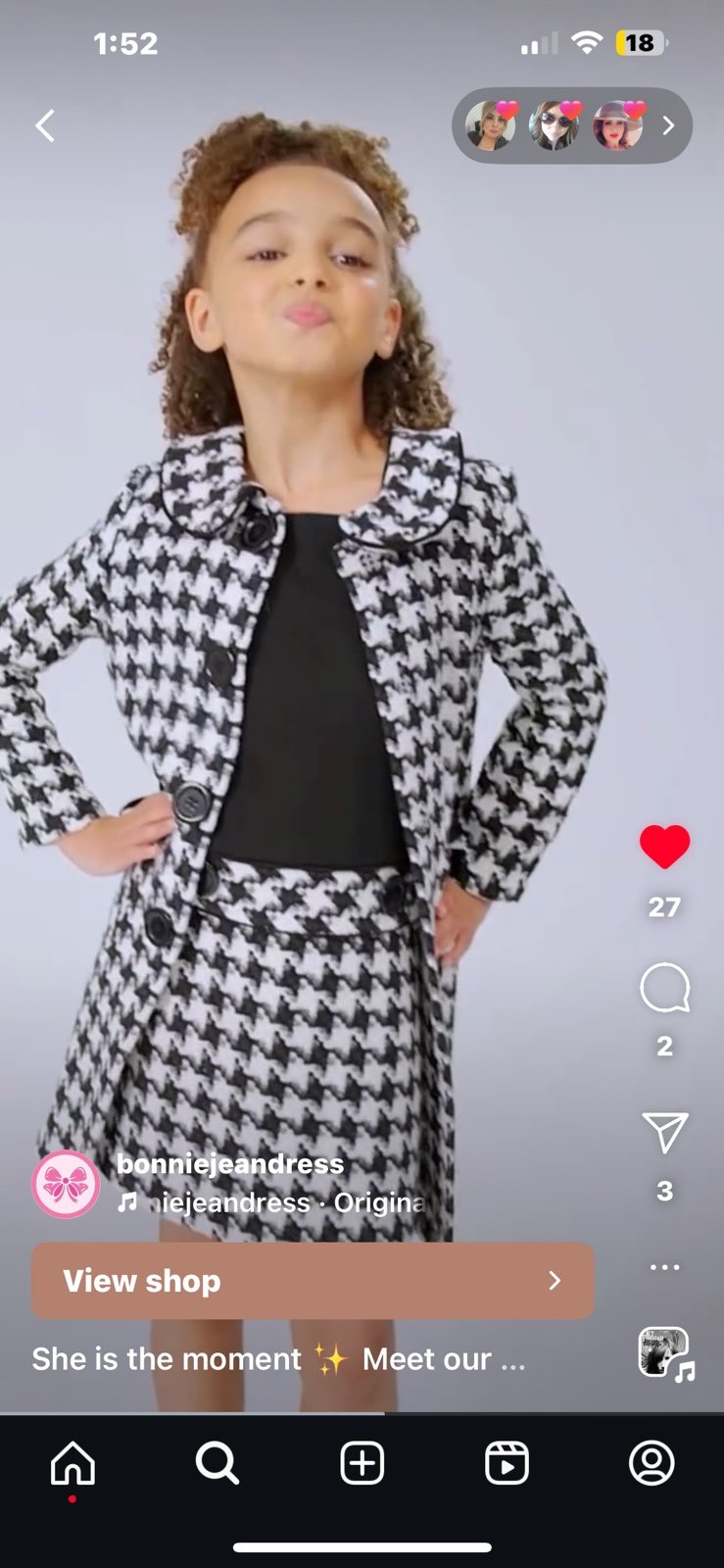Open the three-dot more options menu
Viewport: 724px width, 1568px height.
click(664, 1267)
